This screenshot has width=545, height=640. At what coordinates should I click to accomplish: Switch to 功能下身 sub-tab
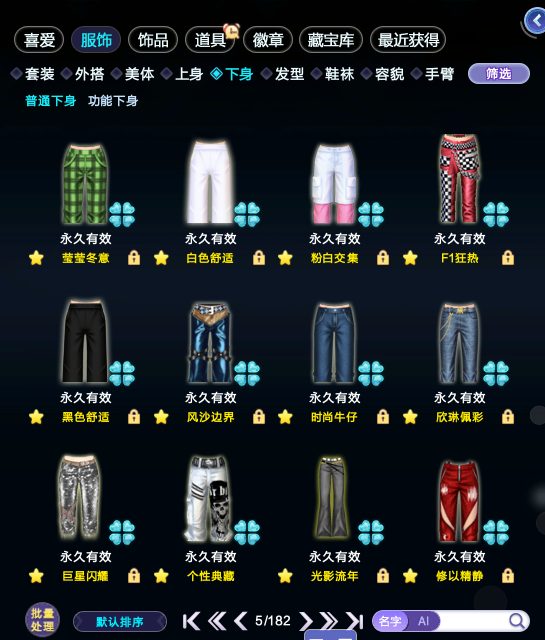coord(113,101)
